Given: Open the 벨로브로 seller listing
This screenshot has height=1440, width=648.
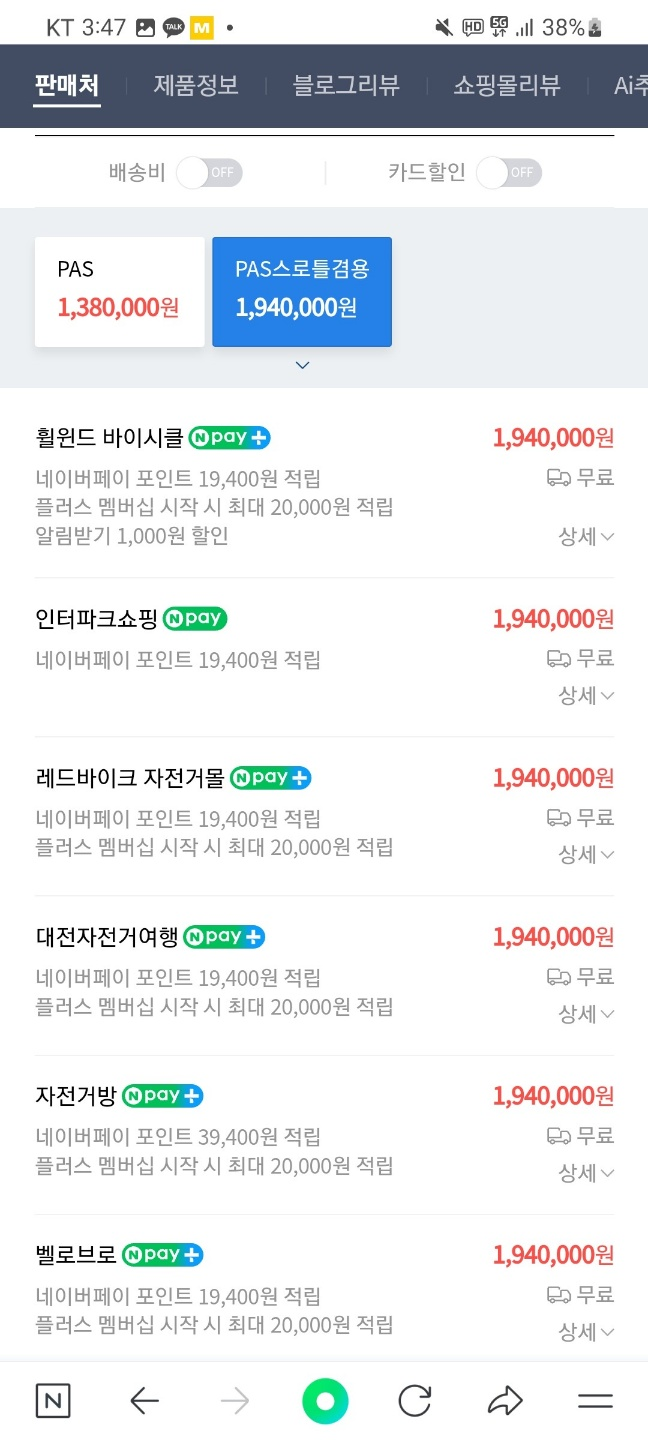Looking at the screenshot, I should click(x=76, y=1255).
